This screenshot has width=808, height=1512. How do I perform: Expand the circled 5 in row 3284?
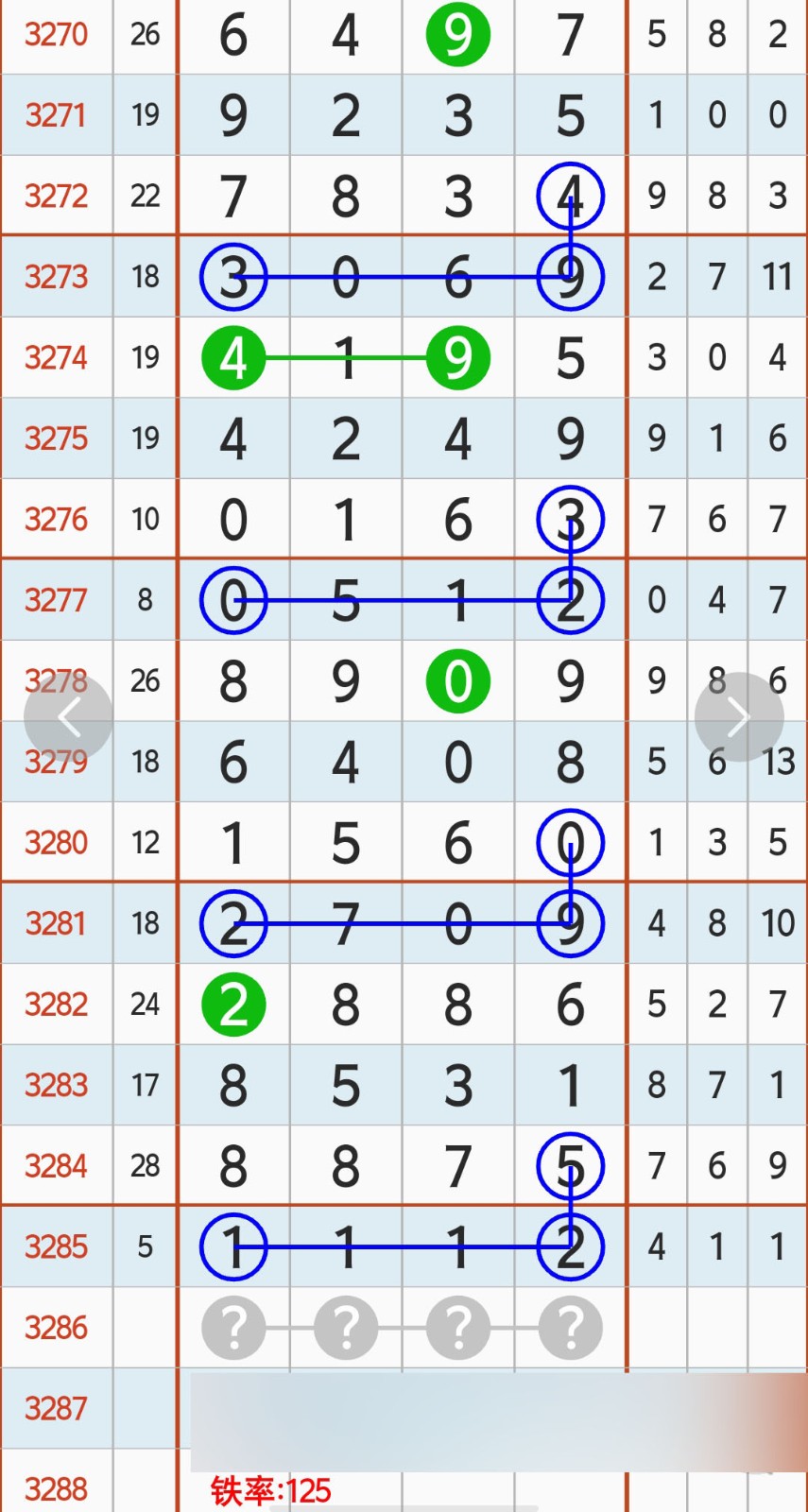tap(570, 1165)
